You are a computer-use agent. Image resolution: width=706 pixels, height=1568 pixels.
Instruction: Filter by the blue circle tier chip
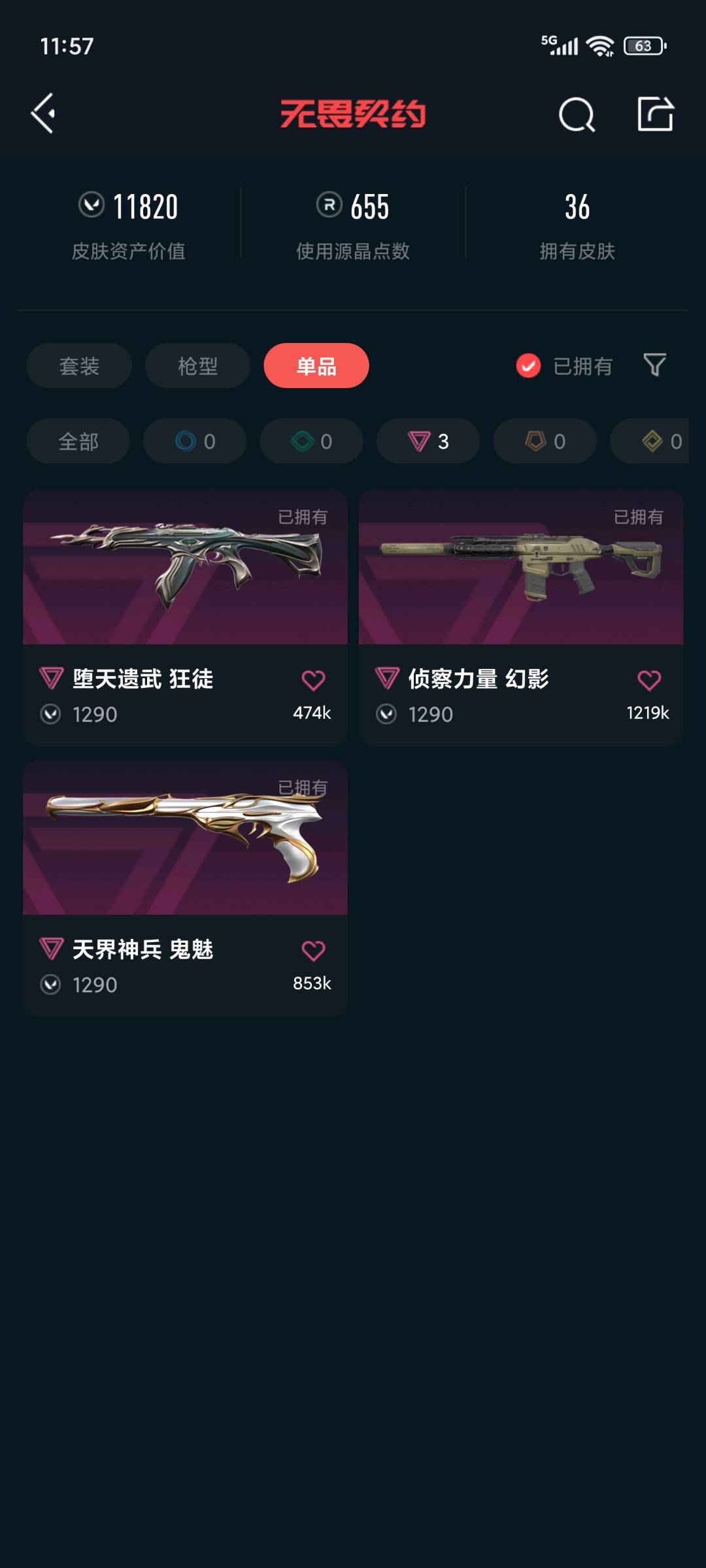pyautogui.click(x=195, y=442)
